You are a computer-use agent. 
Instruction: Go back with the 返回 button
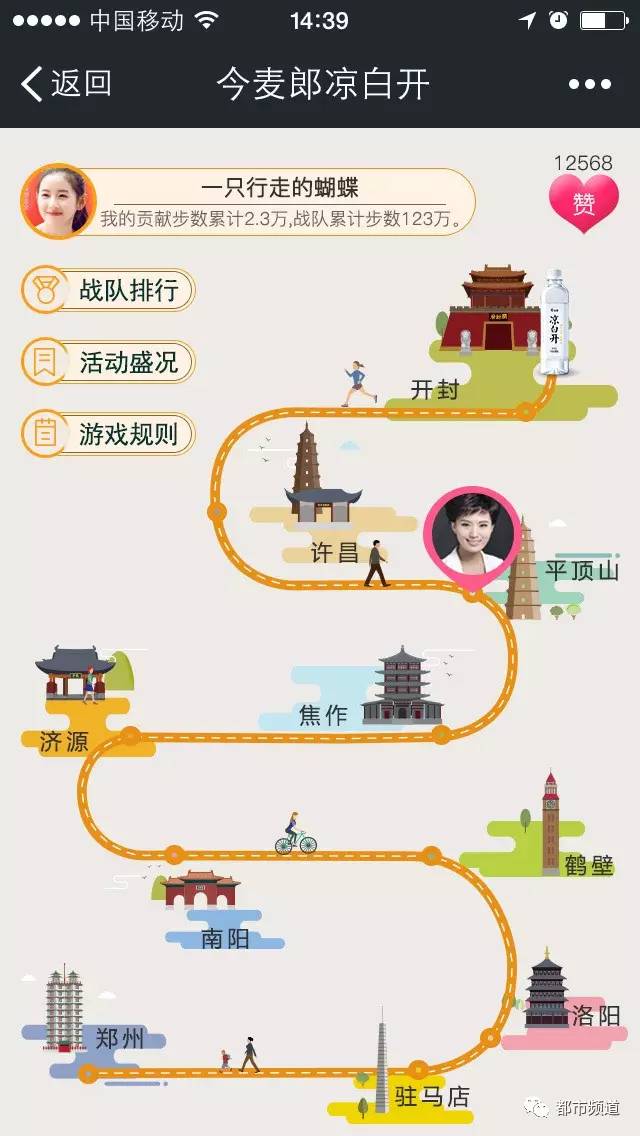(66, 84)
